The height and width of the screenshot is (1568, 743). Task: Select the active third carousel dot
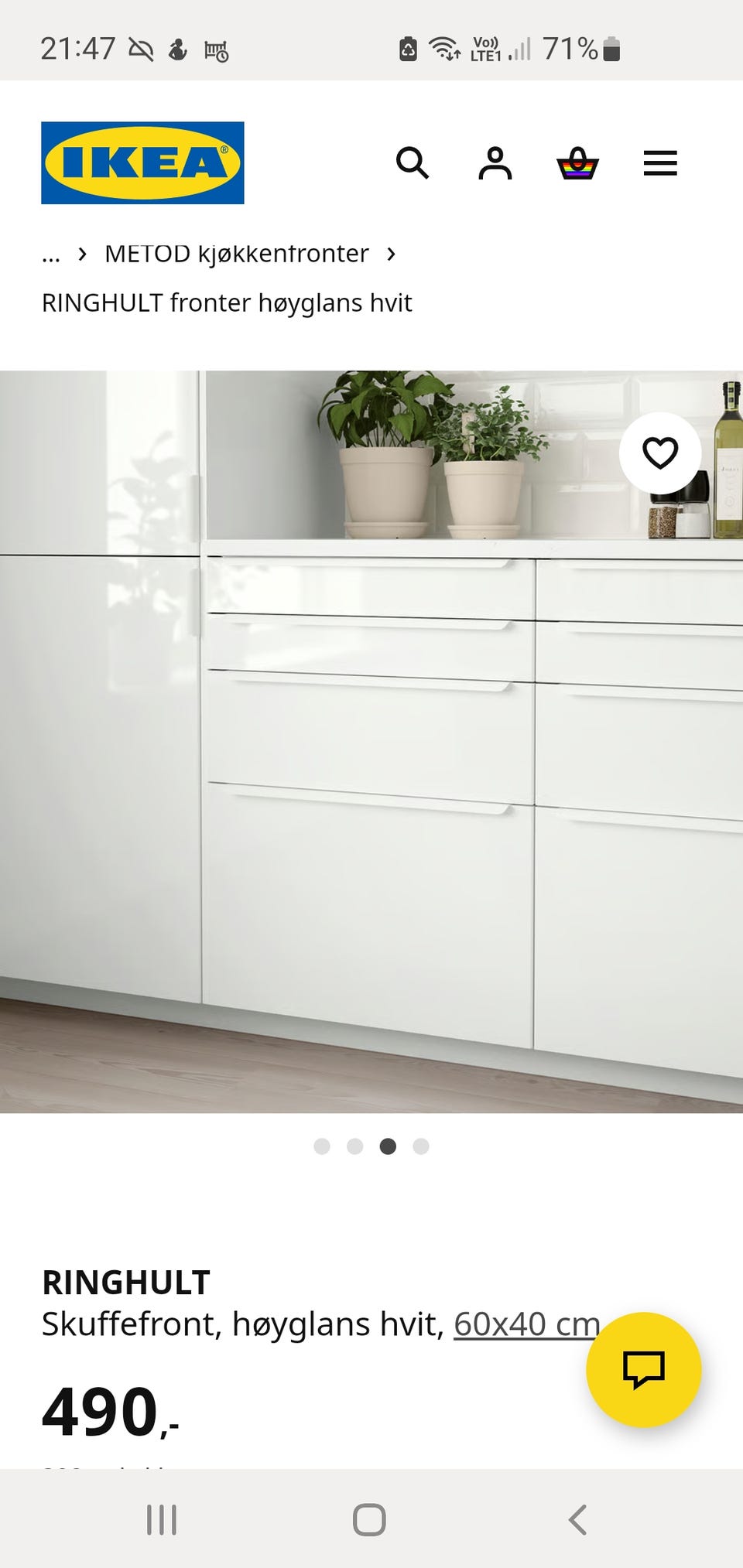[388, 1147]
